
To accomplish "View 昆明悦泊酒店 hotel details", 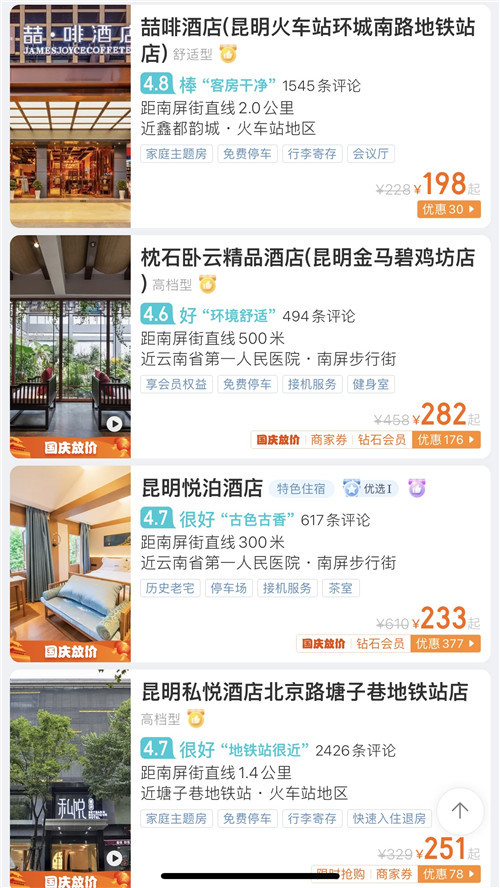I will point(250,564).
